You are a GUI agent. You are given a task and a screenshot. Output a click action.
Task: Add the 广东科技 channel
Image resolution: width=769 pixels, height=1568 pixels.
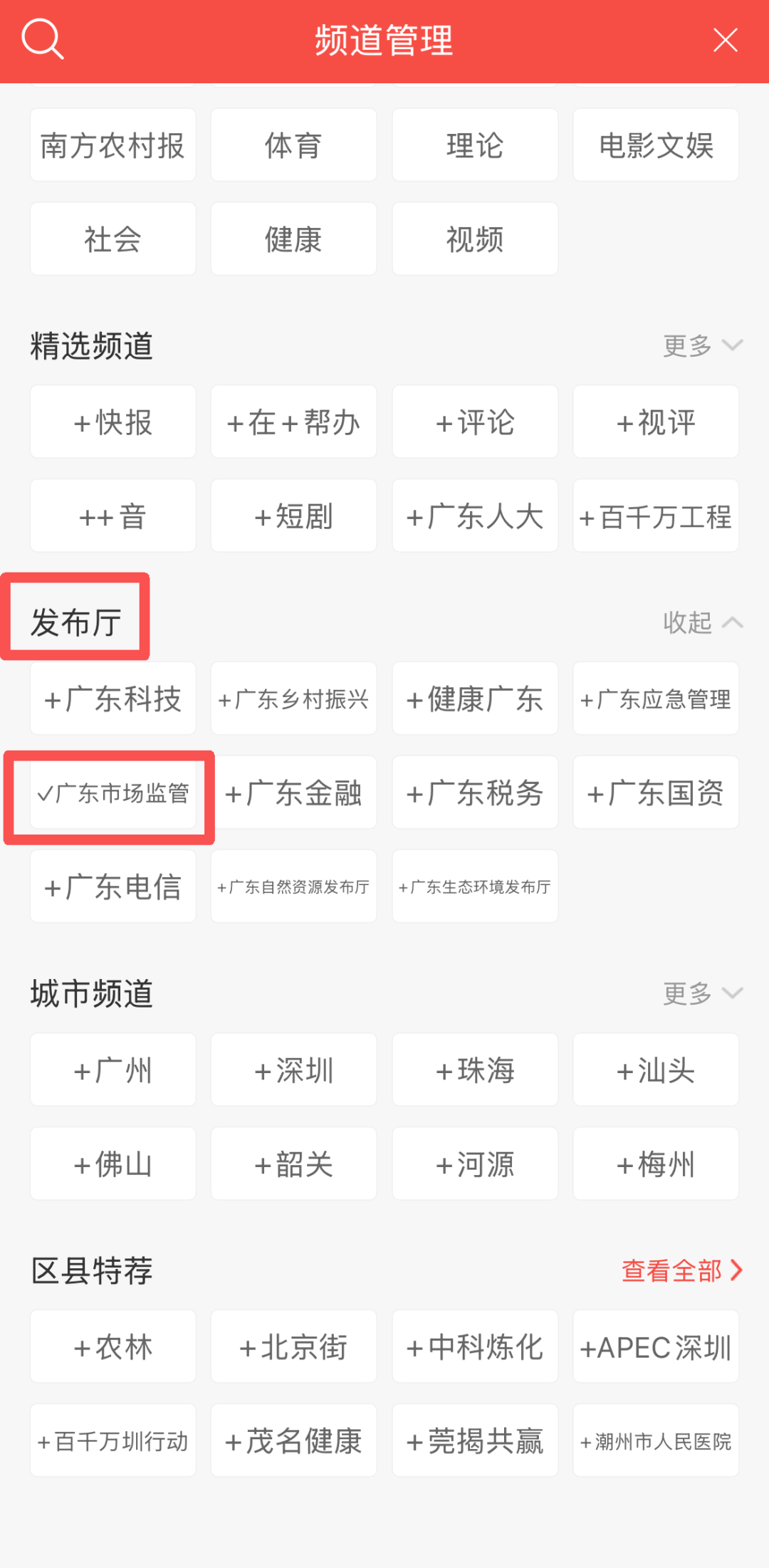pos(113,699)
